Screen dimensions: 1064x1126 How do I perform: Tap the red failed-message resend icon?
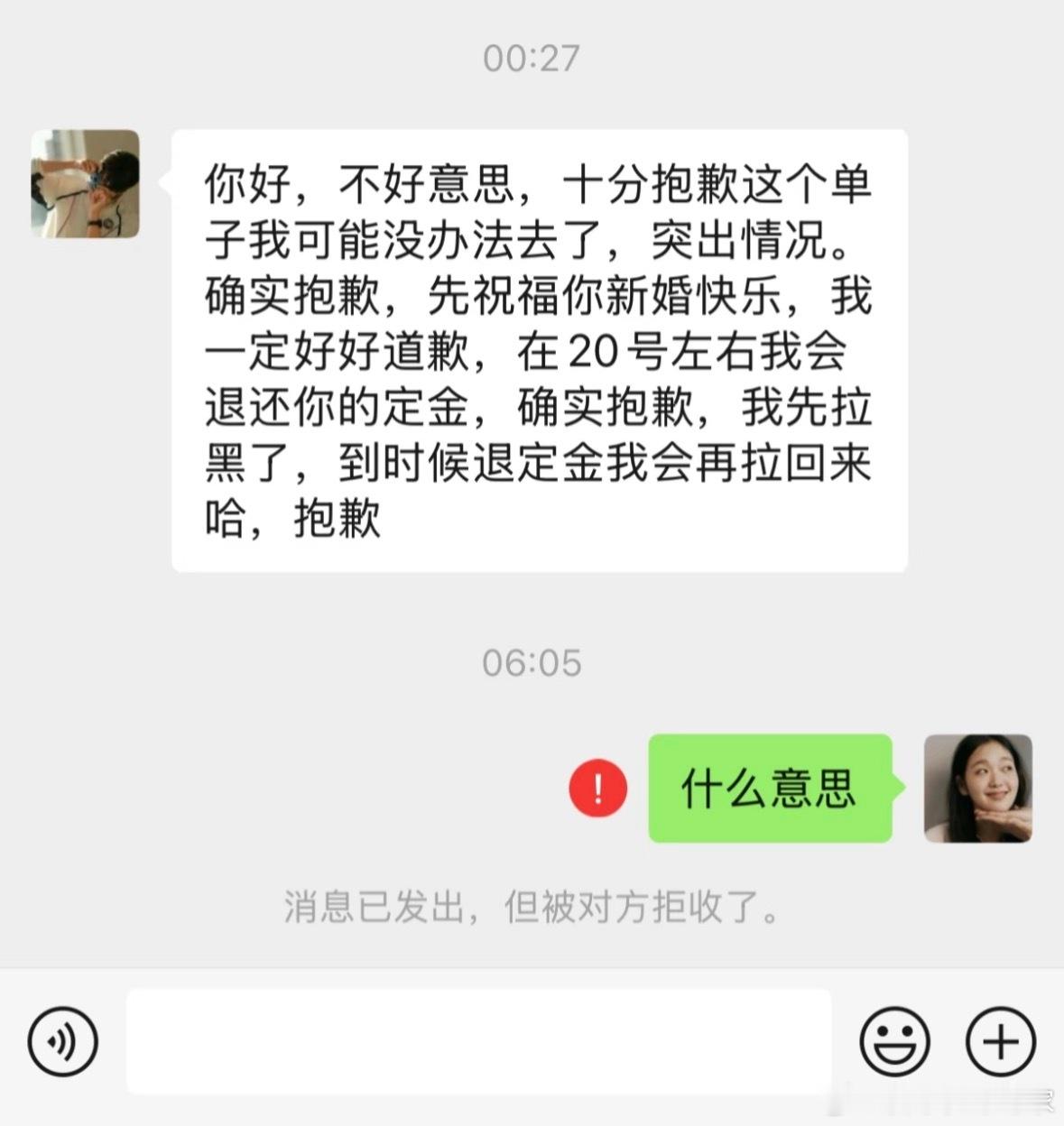pos(597,788)
